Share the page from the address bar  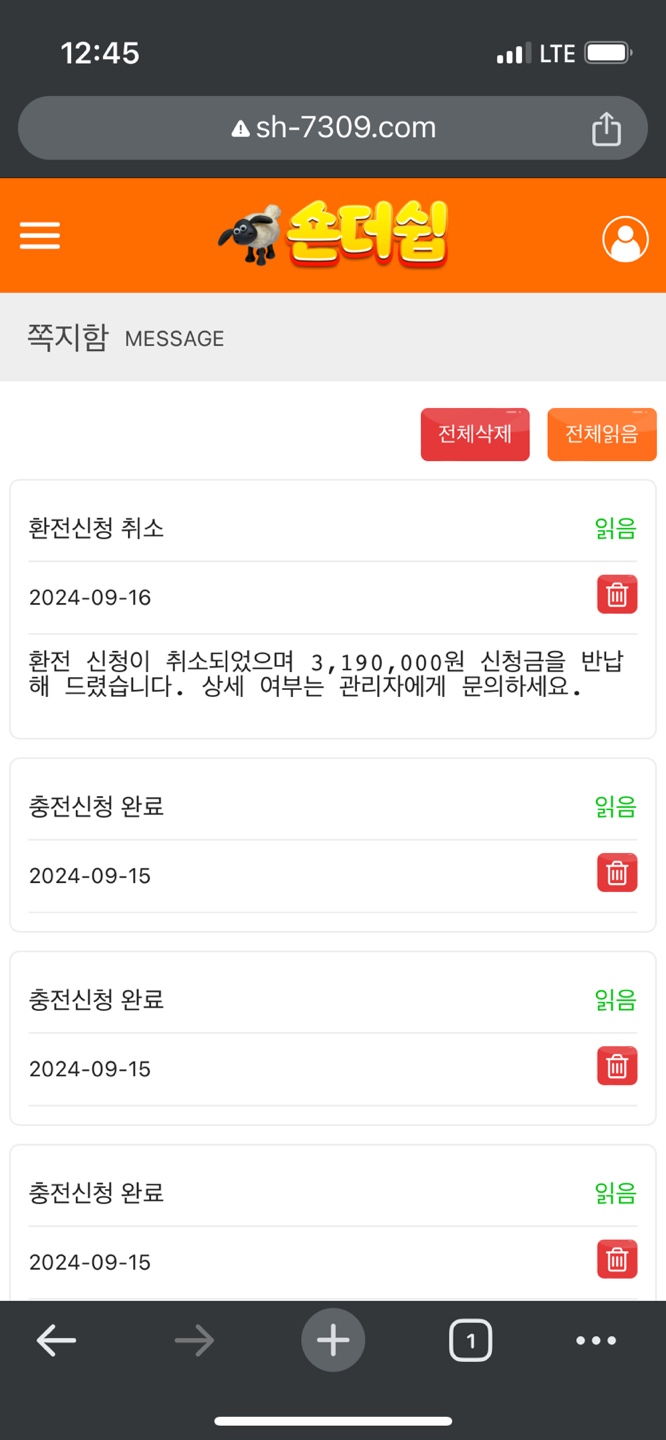(x=606, y=128)
